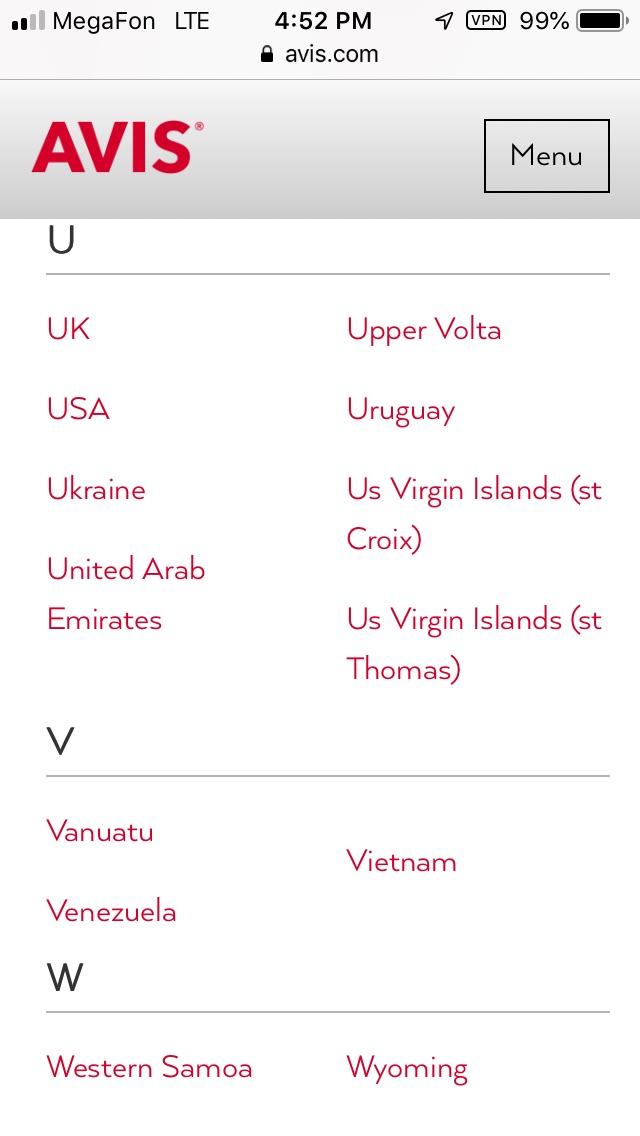Tap the Upper Volta link

click(423, 329)
